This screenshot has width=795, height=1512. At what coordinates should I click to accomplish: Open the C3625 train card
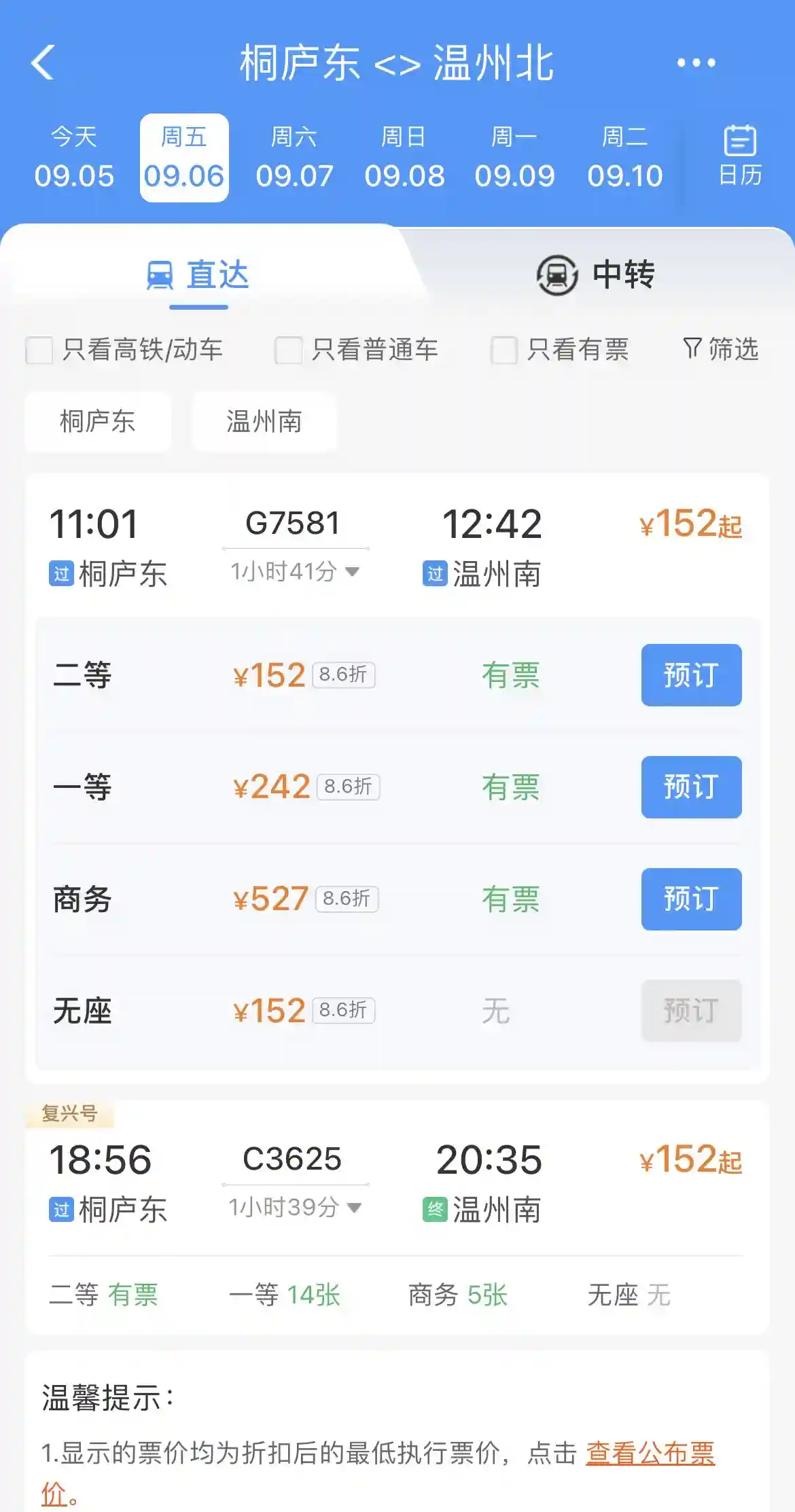tap(397, 1182)
